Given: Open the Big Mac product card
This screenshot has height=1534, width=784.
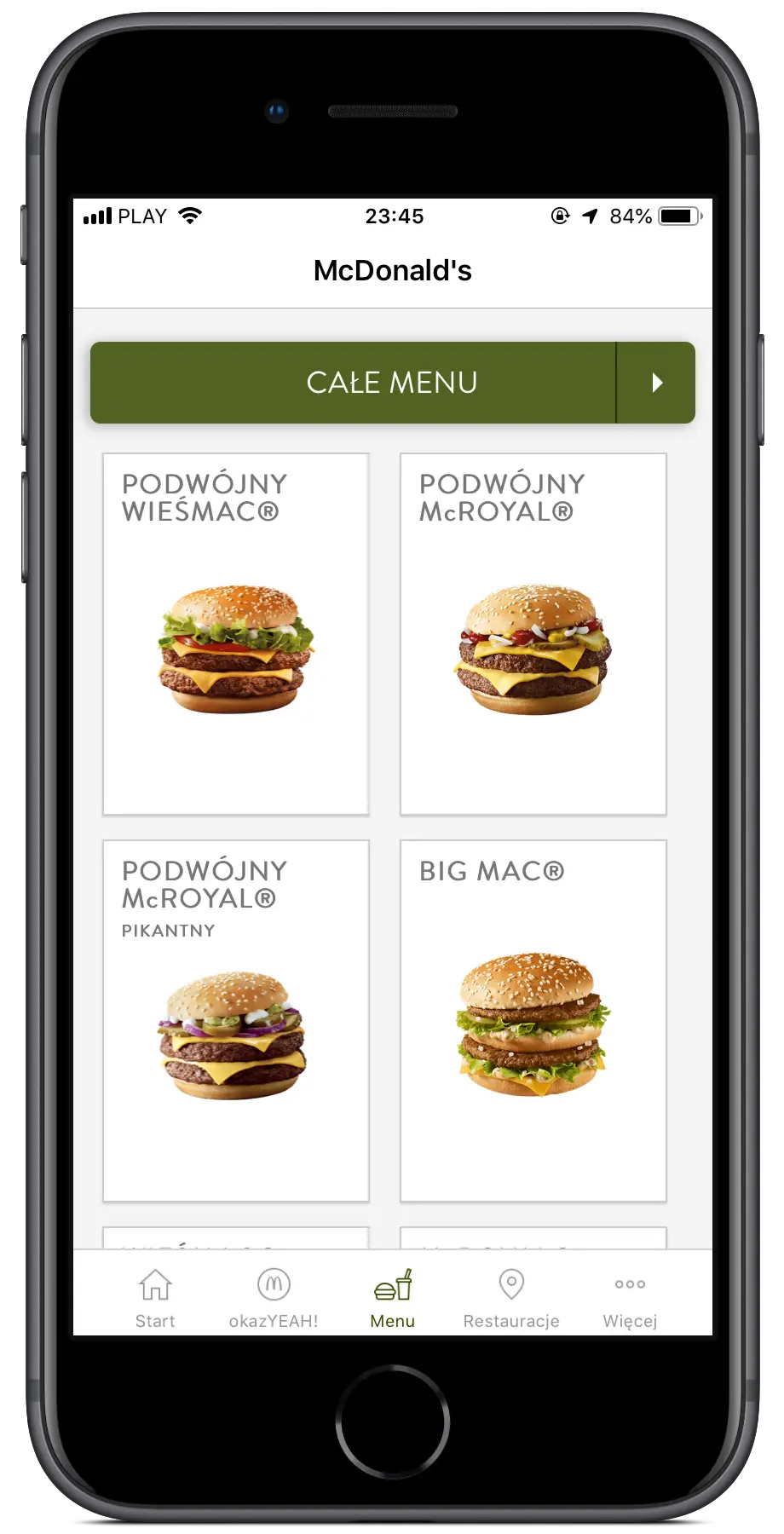Looking at the screenshot, I should point(533,1021).
